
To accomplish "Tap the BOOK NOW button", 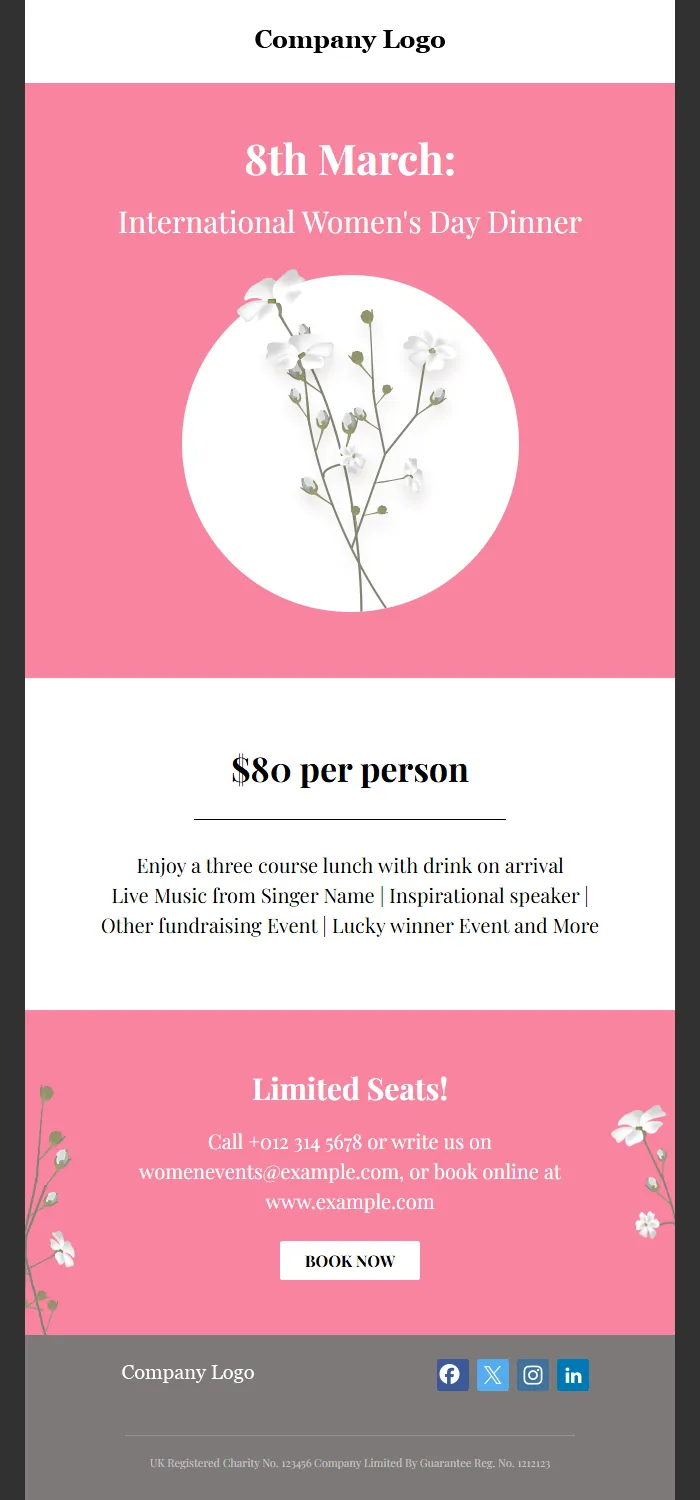I will [x=350, y=1261].
